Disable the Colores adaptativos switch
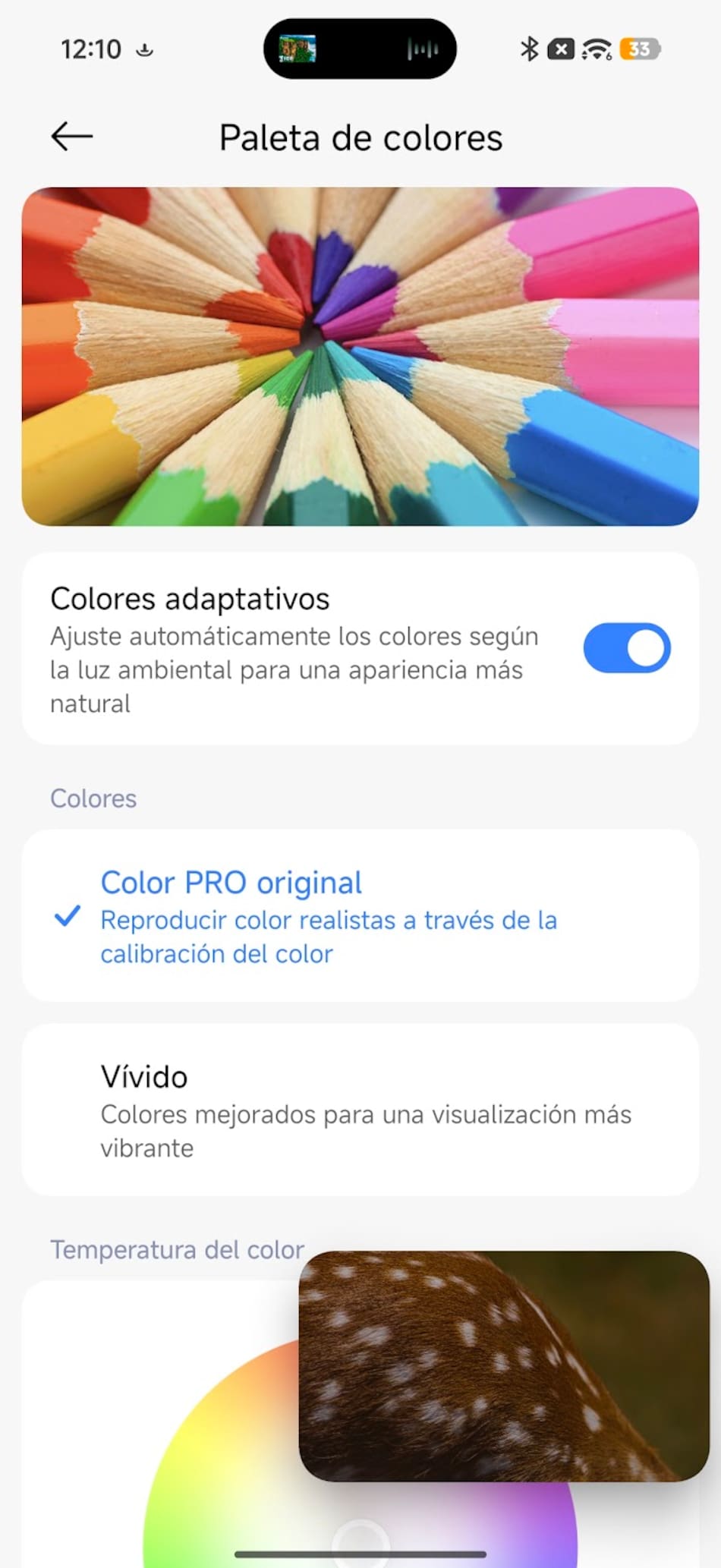The height and width of the screenshot is (1568, 721). click(626, 647)
